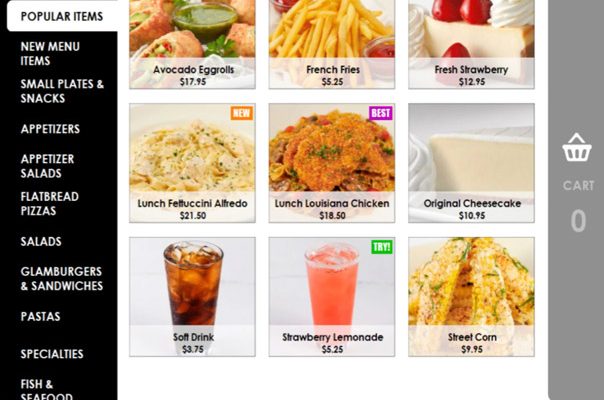Open the Original Cheesecake item
This screenshot has height=400, width=604.
coord(471,163)
